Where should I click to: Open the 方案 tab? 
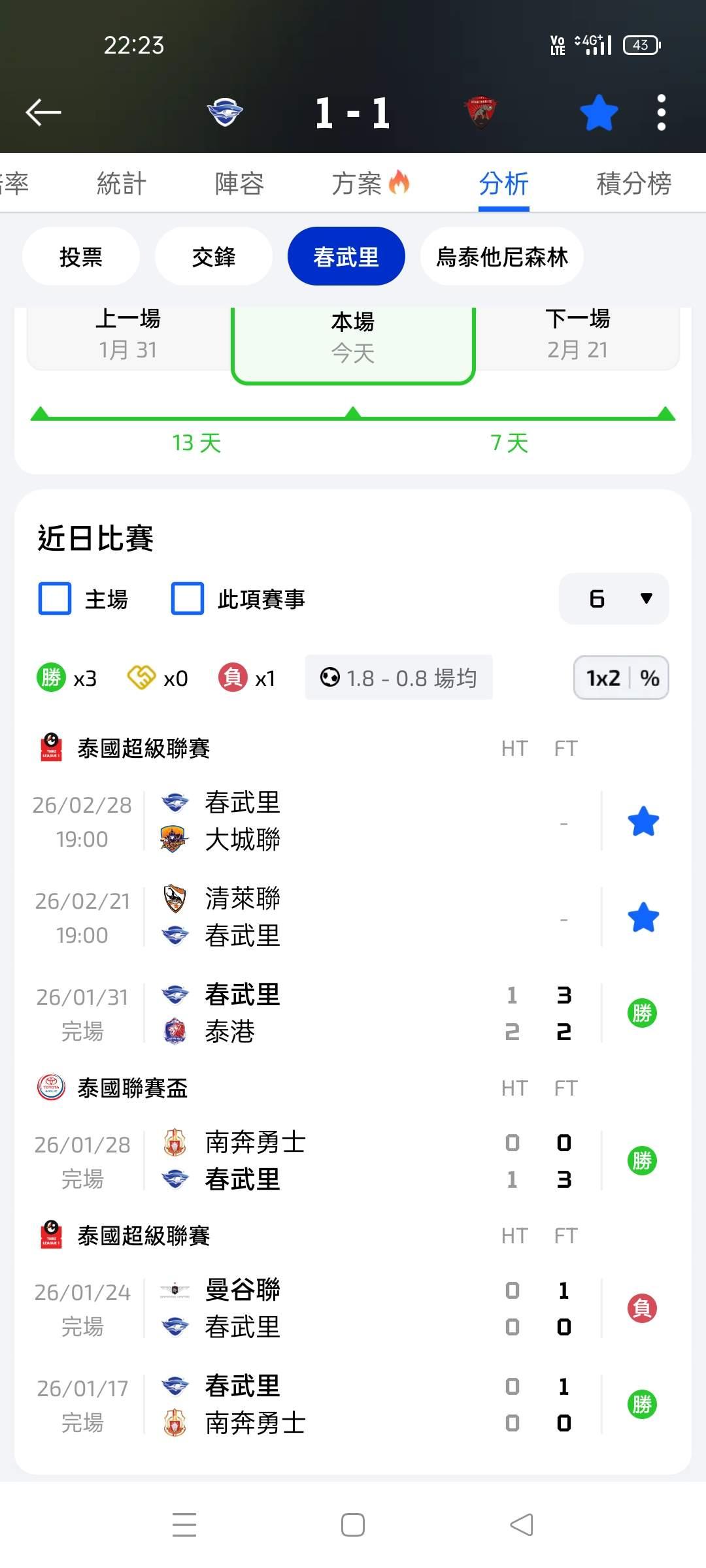tap(370, 184)
